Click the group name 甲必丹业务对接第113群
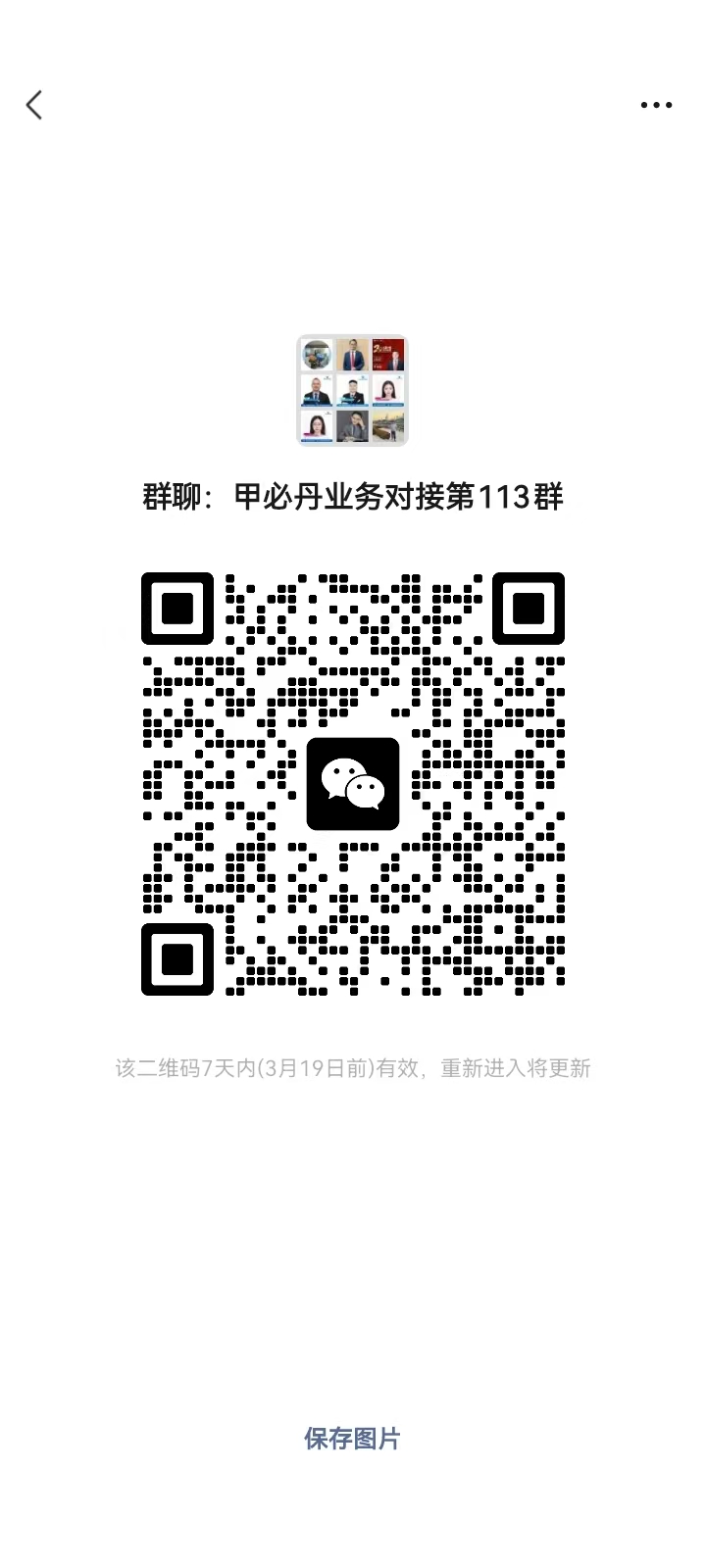 coord(353,498)
